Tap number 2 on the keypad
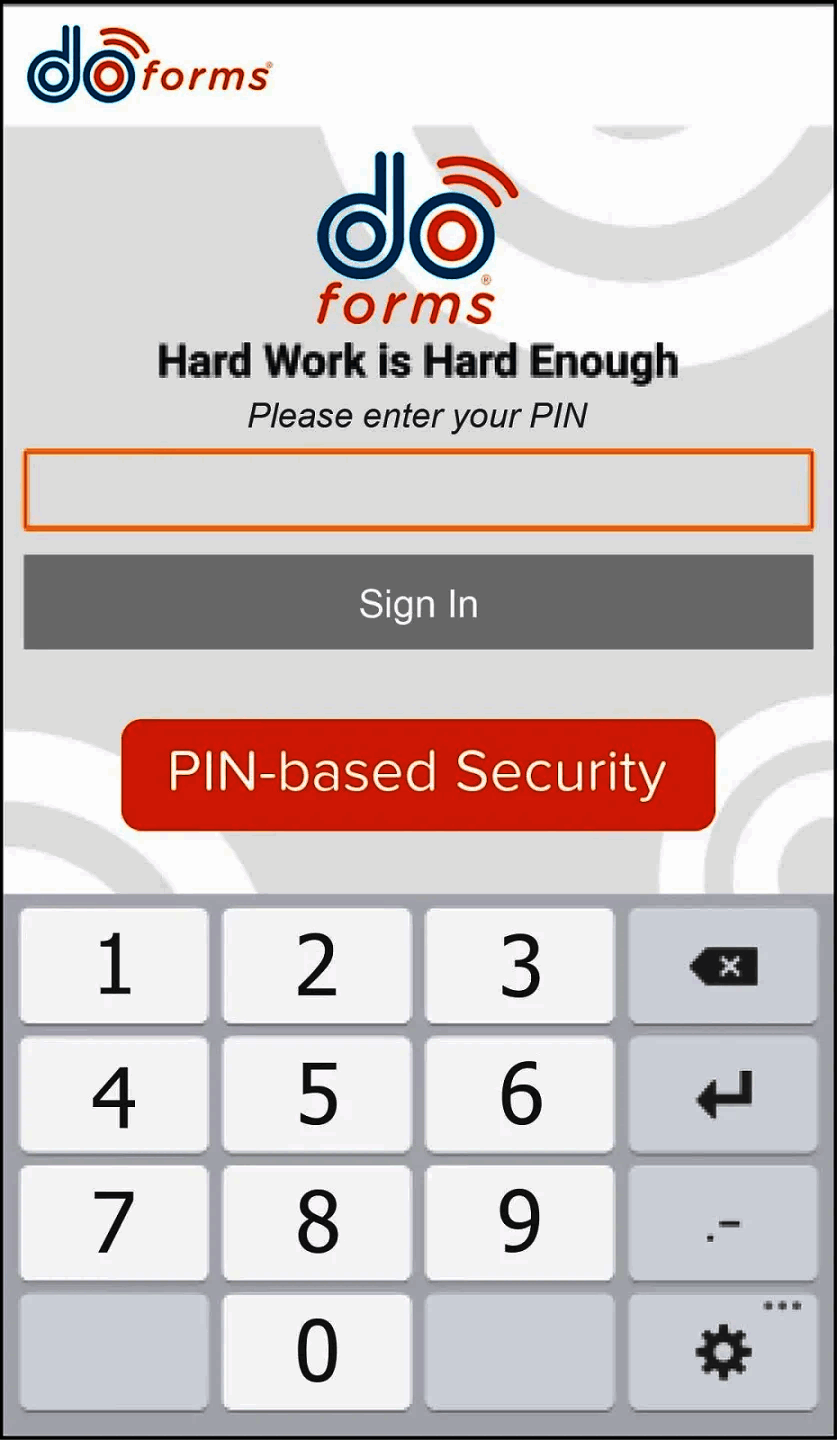 click(316, 963)
